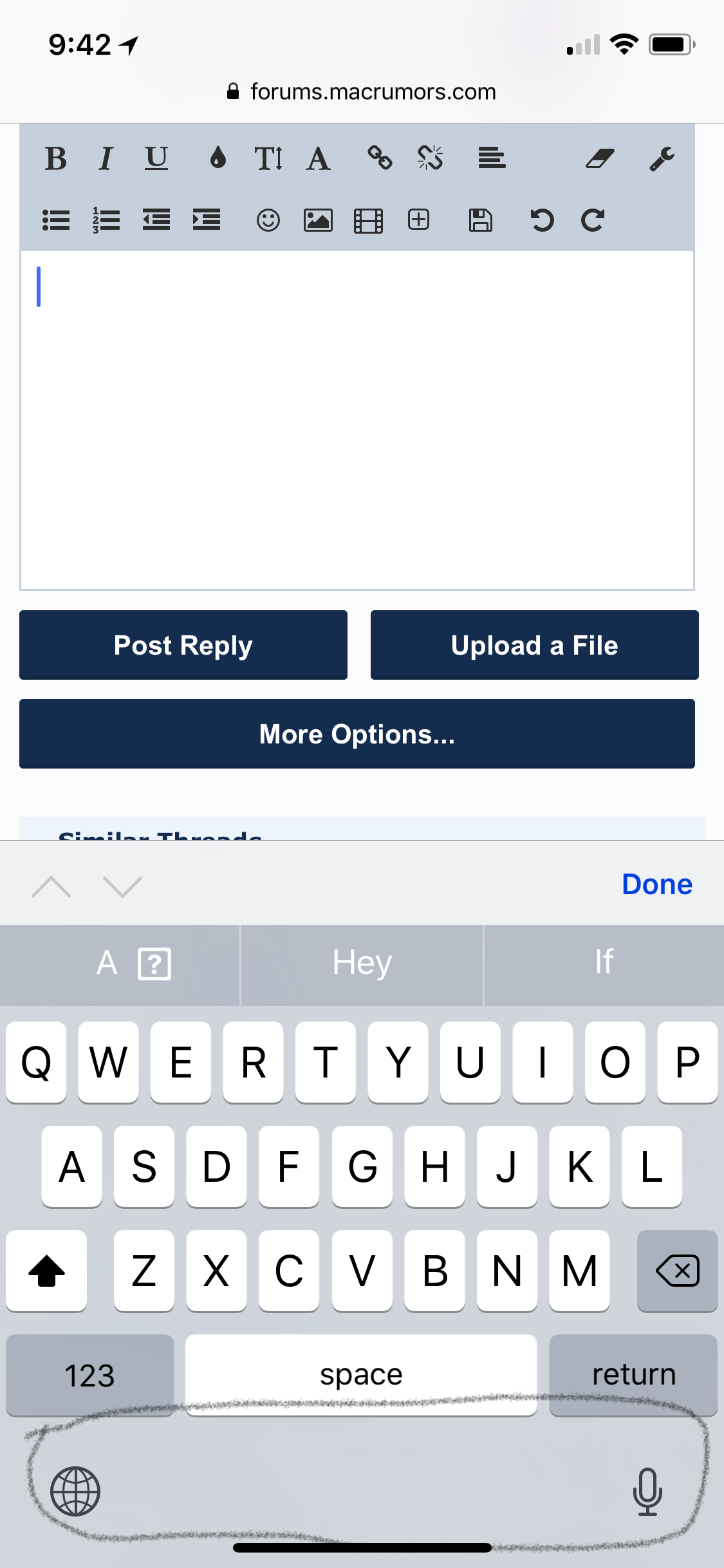Viewport: 724px width, 1568px height.
Task: Insert a link with the chain icon
Action: [x=380, y=158]
